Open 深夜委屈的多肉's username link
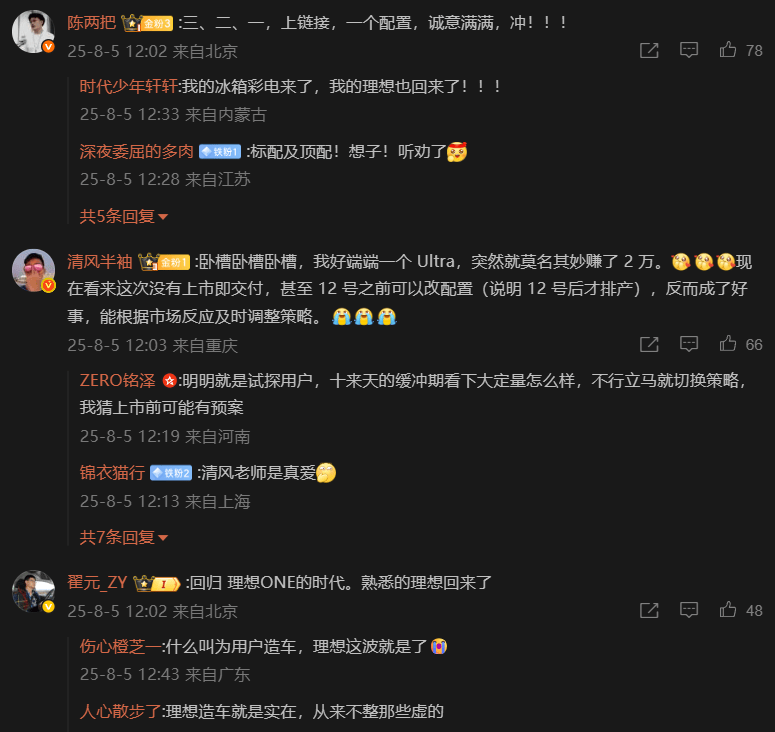Screen dimensions: 775x732 tap(136, 151)
